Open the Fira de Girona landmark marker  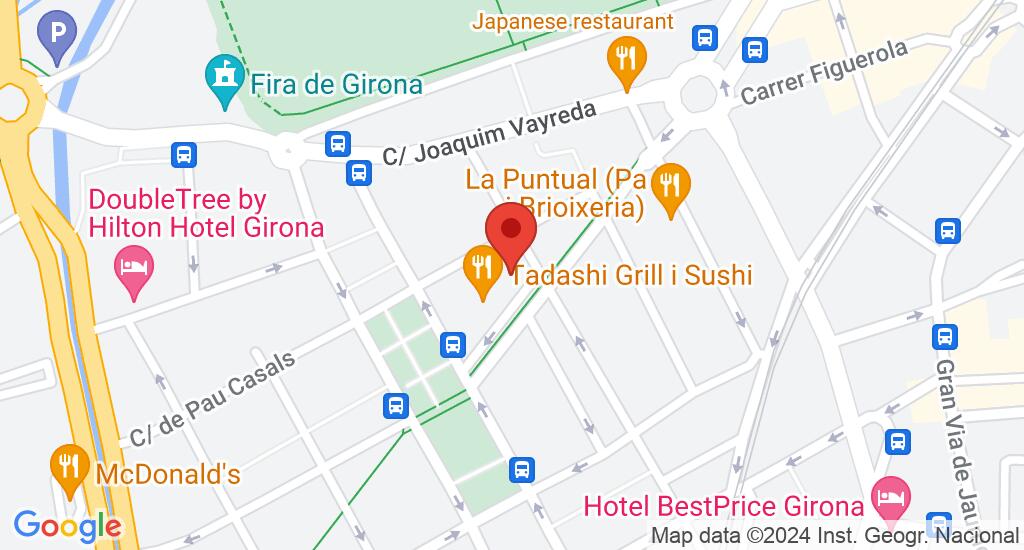coord(224,79)
